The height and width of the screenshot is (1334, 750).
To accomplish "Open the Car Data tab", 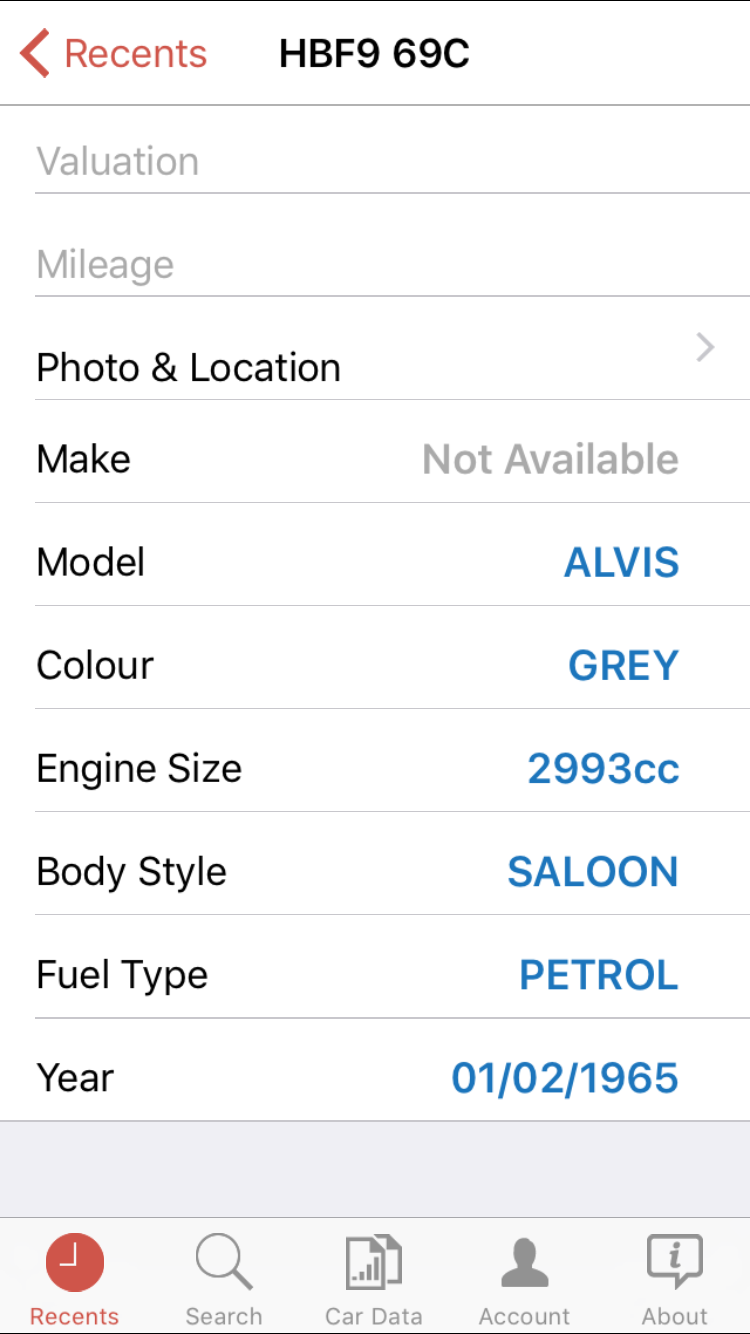I will (x=374, y=1278).
